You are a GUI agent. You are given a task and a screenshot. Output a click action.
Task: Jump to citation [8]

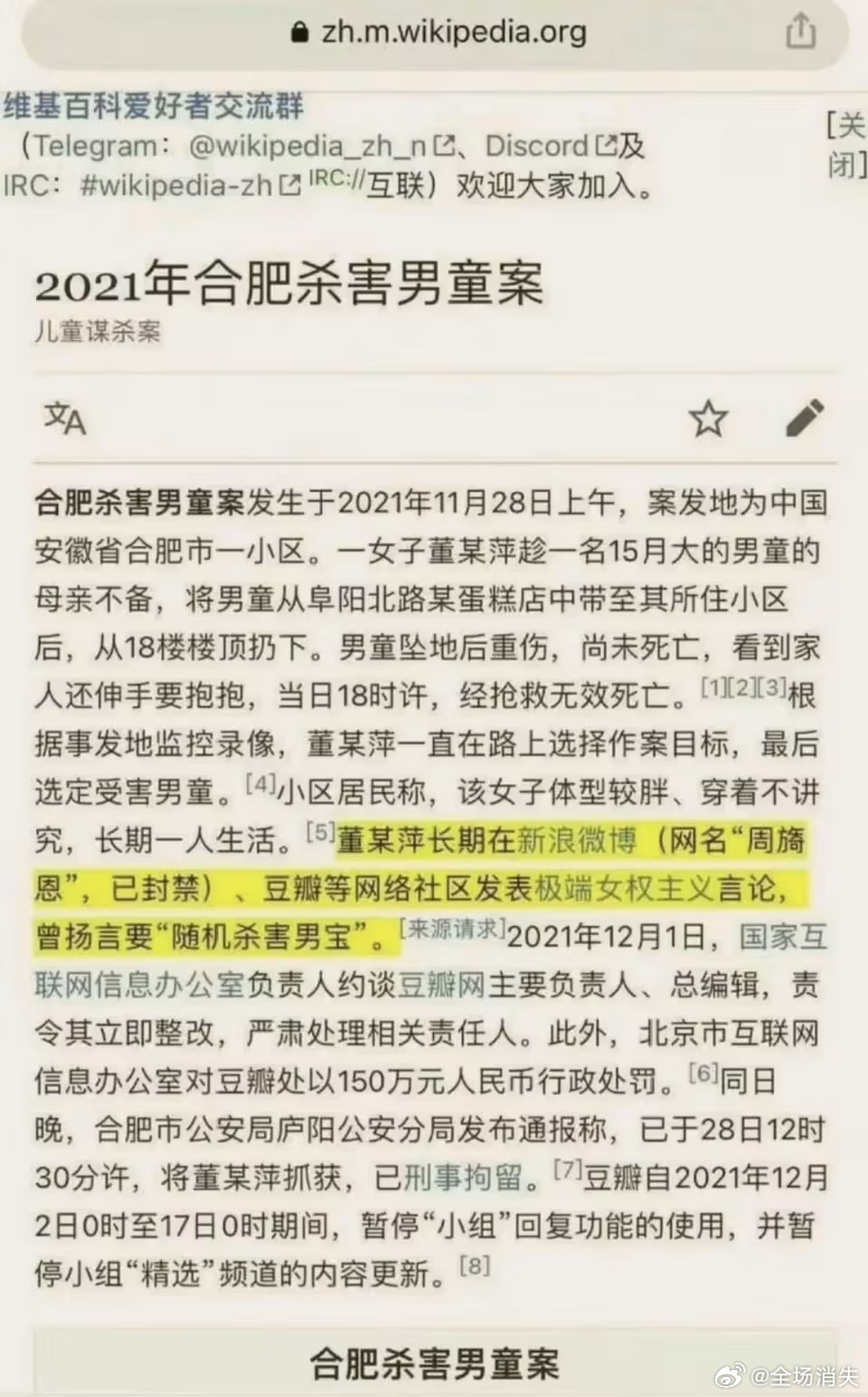[475, 1265]
